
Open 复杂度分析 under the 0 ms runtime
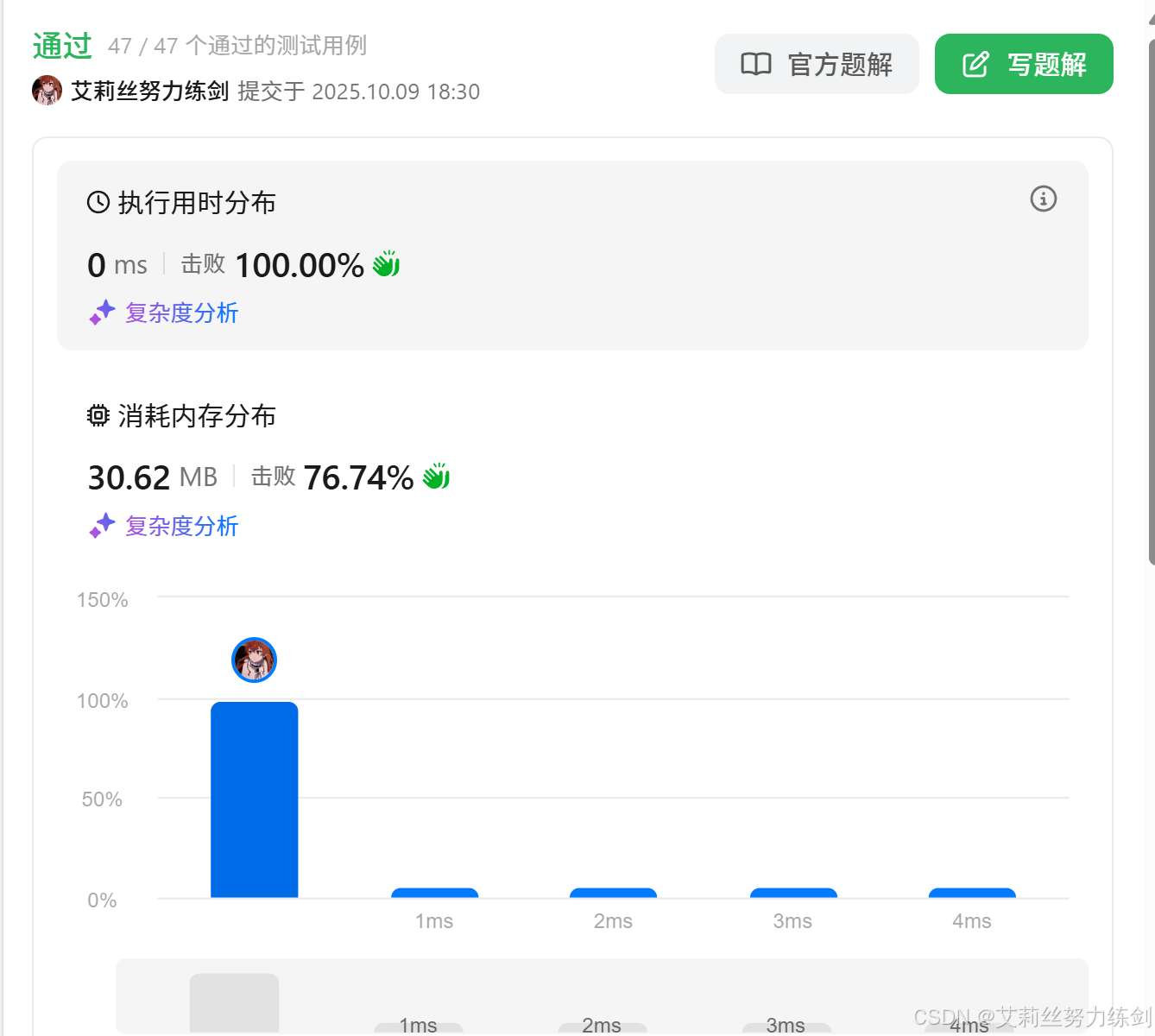(x=181, y=313)
